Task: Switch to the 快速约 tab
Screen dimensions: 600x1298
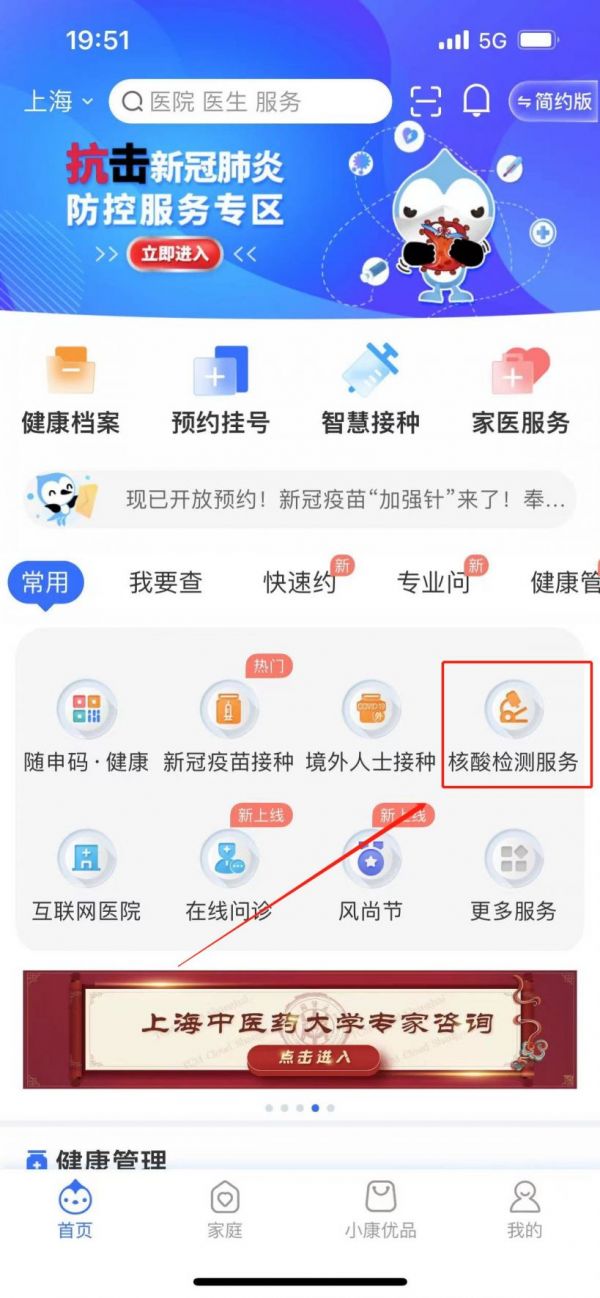Action: [x=300, y=582]
